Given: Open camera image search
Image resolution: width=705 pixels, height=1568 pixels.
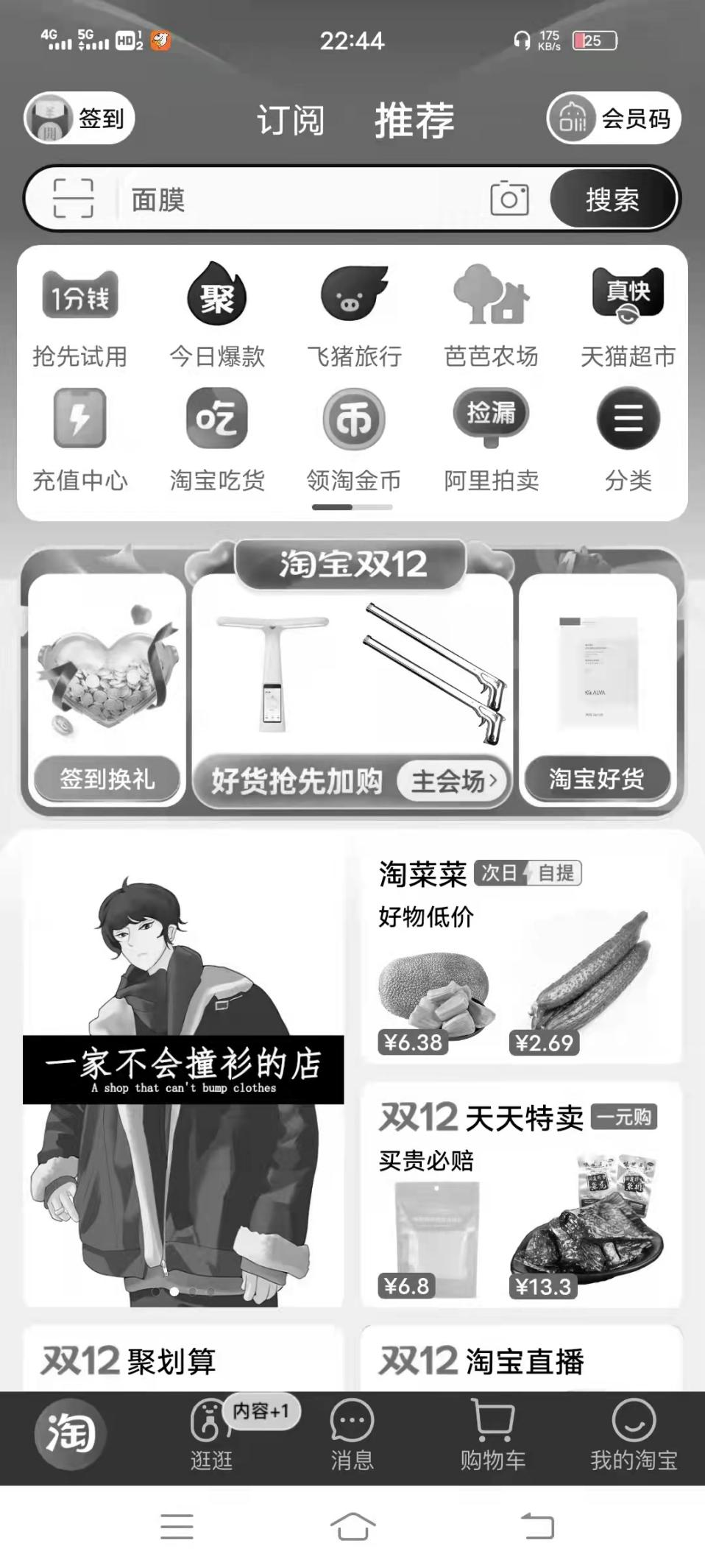Looking at the screenshot, I should click(509, 199).
